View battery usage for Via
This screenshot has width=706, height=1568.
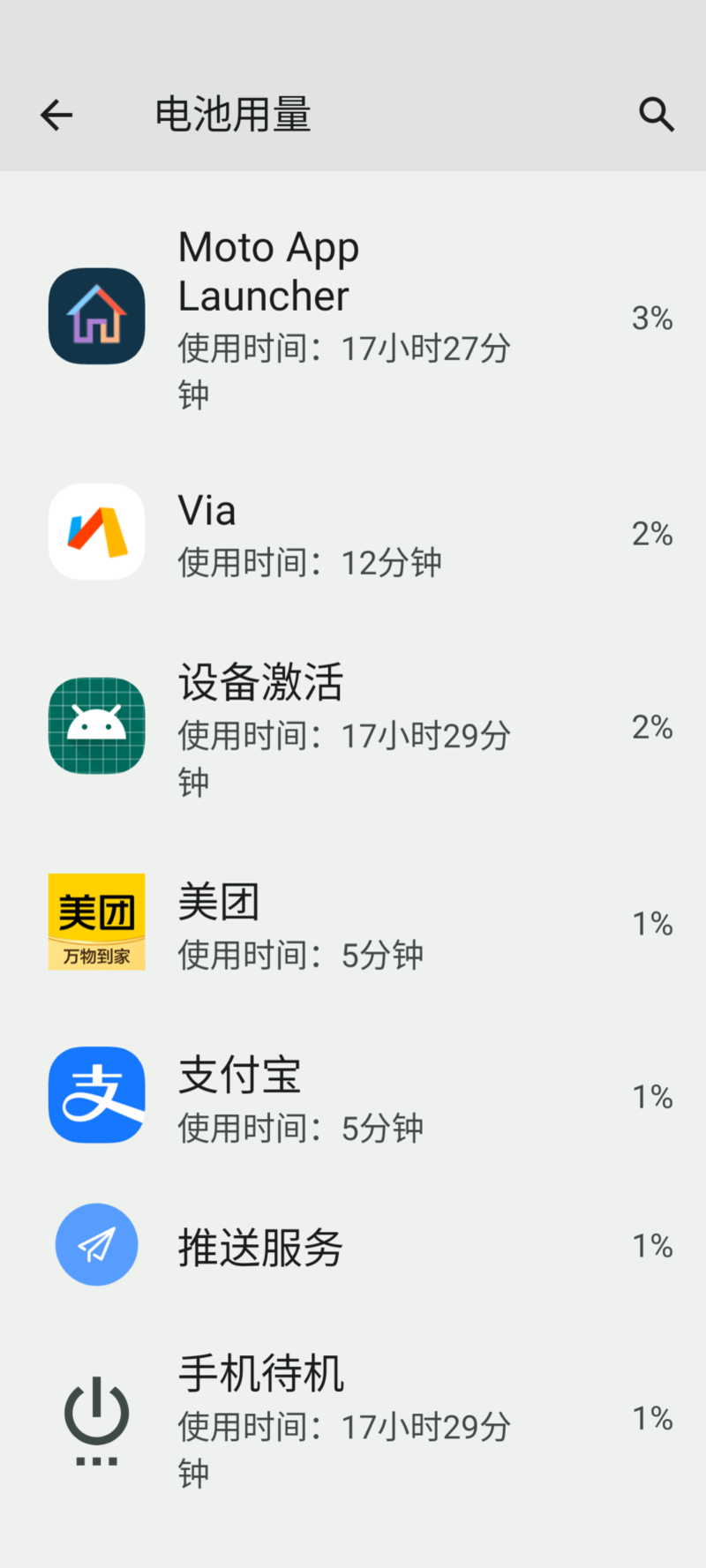coord(353,533)
